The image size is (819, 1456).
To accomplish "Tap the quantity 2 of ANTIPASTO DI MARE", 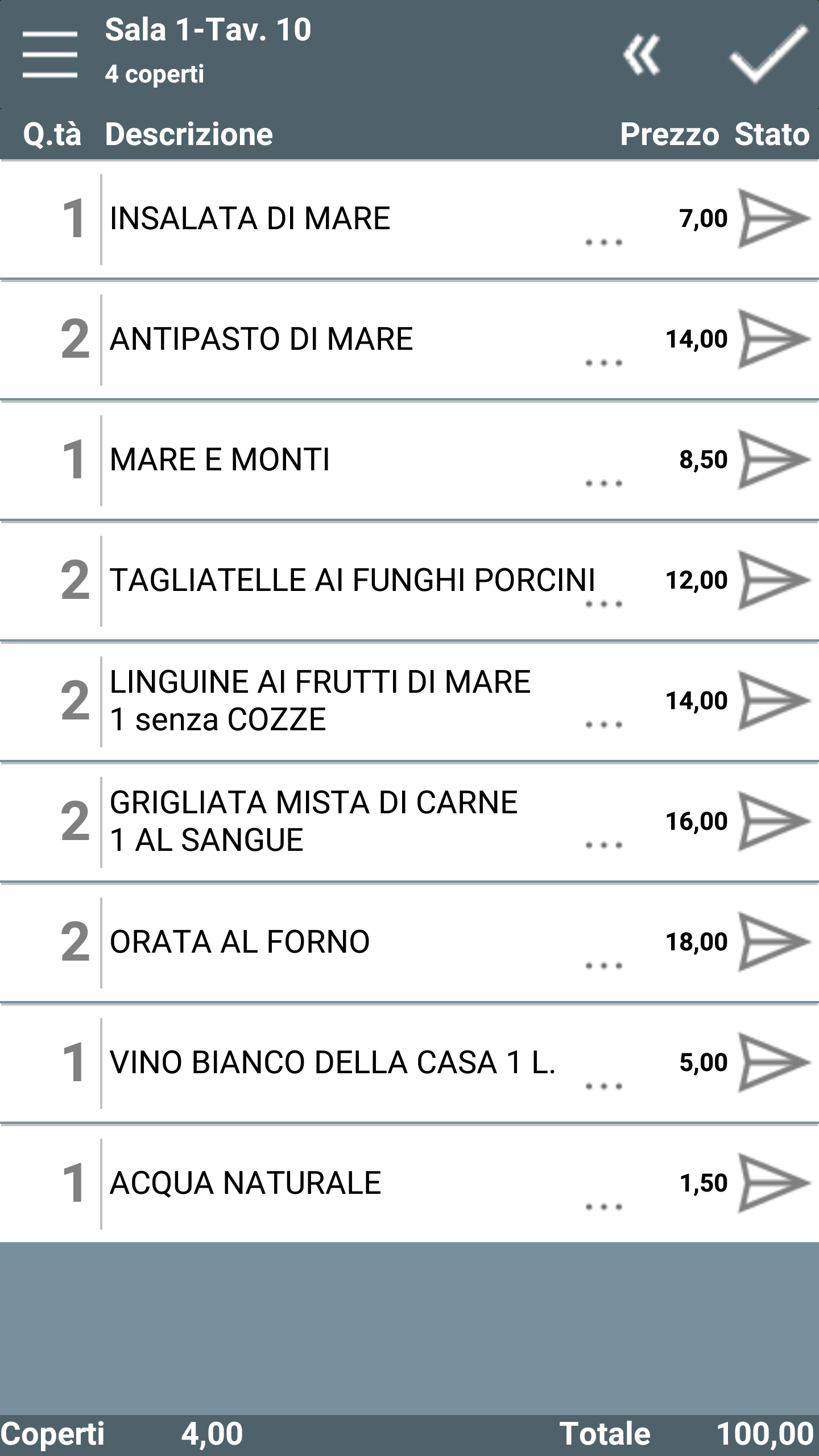I will point(75,340).
